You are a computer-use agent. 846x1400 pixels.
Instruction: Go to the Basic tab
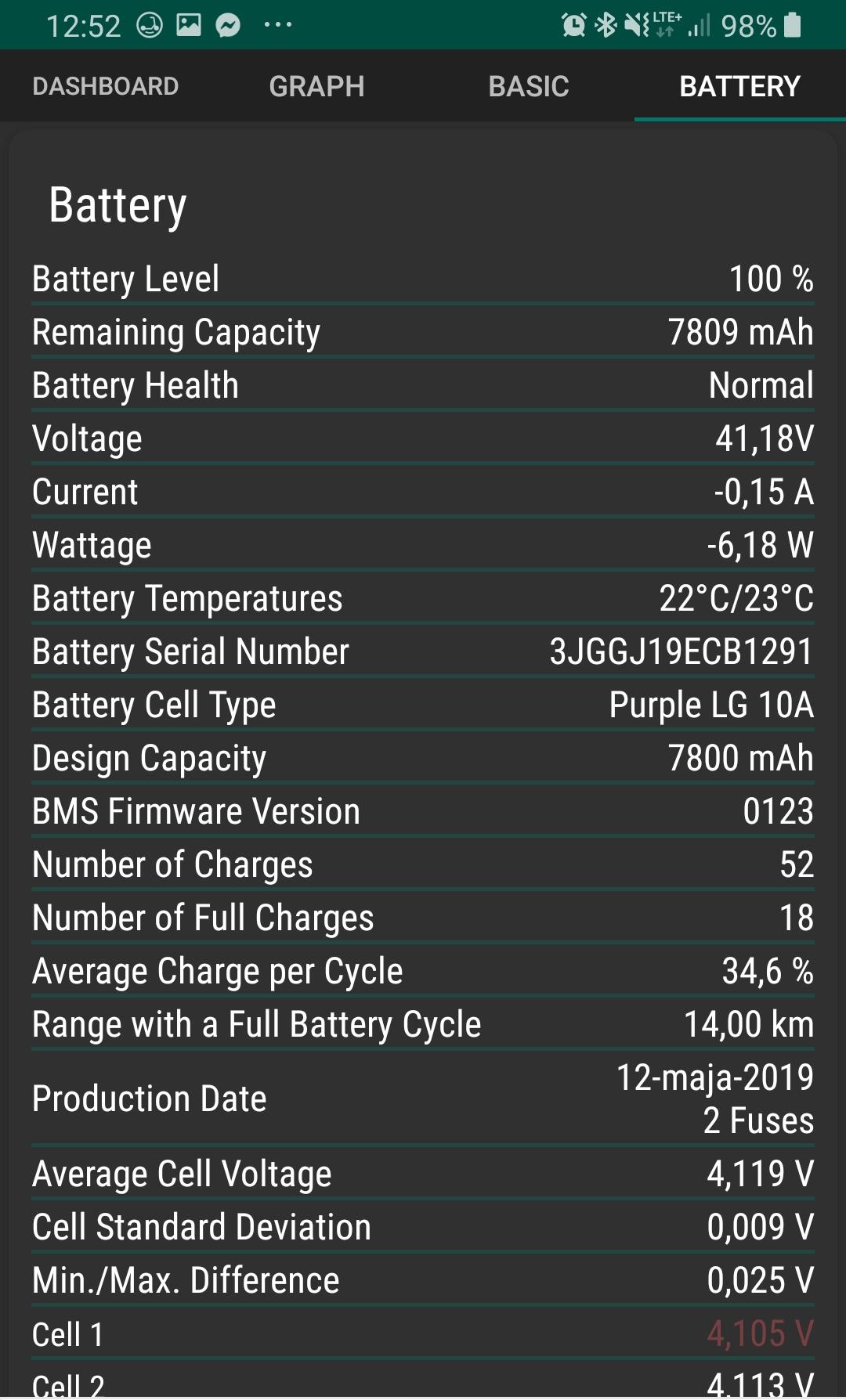coord(529,86)
